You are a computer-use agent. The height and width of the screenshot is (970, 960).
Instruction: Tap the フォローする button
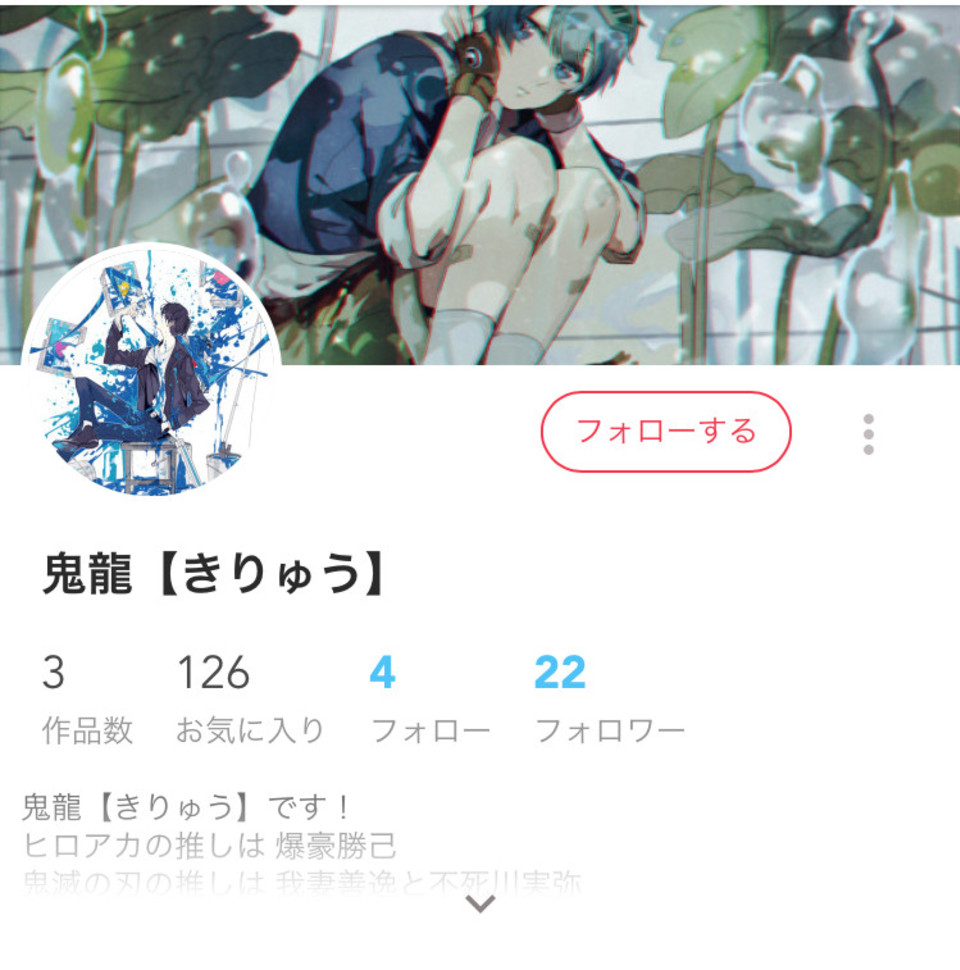[666, 432]
